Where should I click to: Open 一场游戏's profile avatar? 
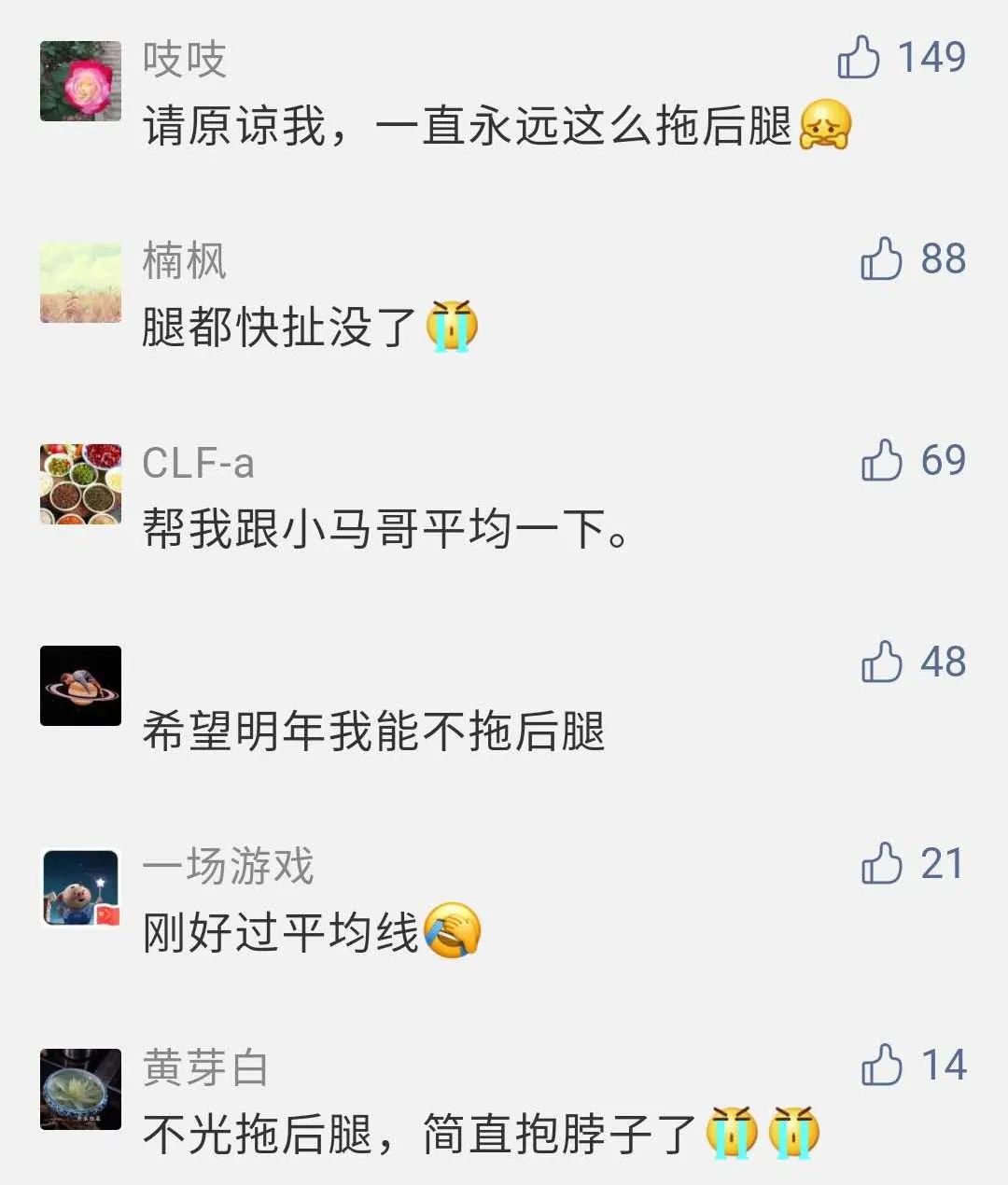tap(81, 887)
